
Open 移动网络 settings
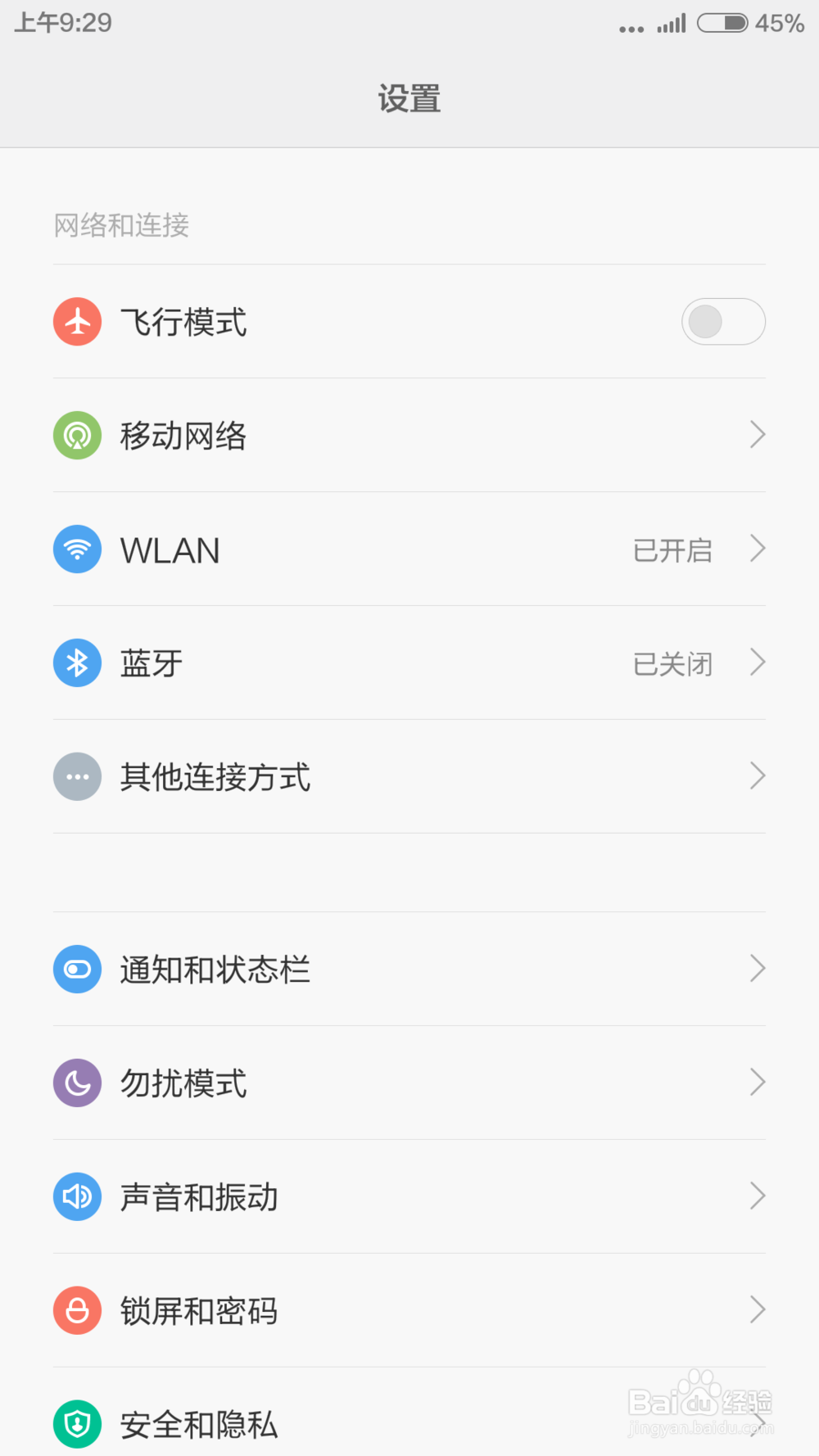[409, 435]
